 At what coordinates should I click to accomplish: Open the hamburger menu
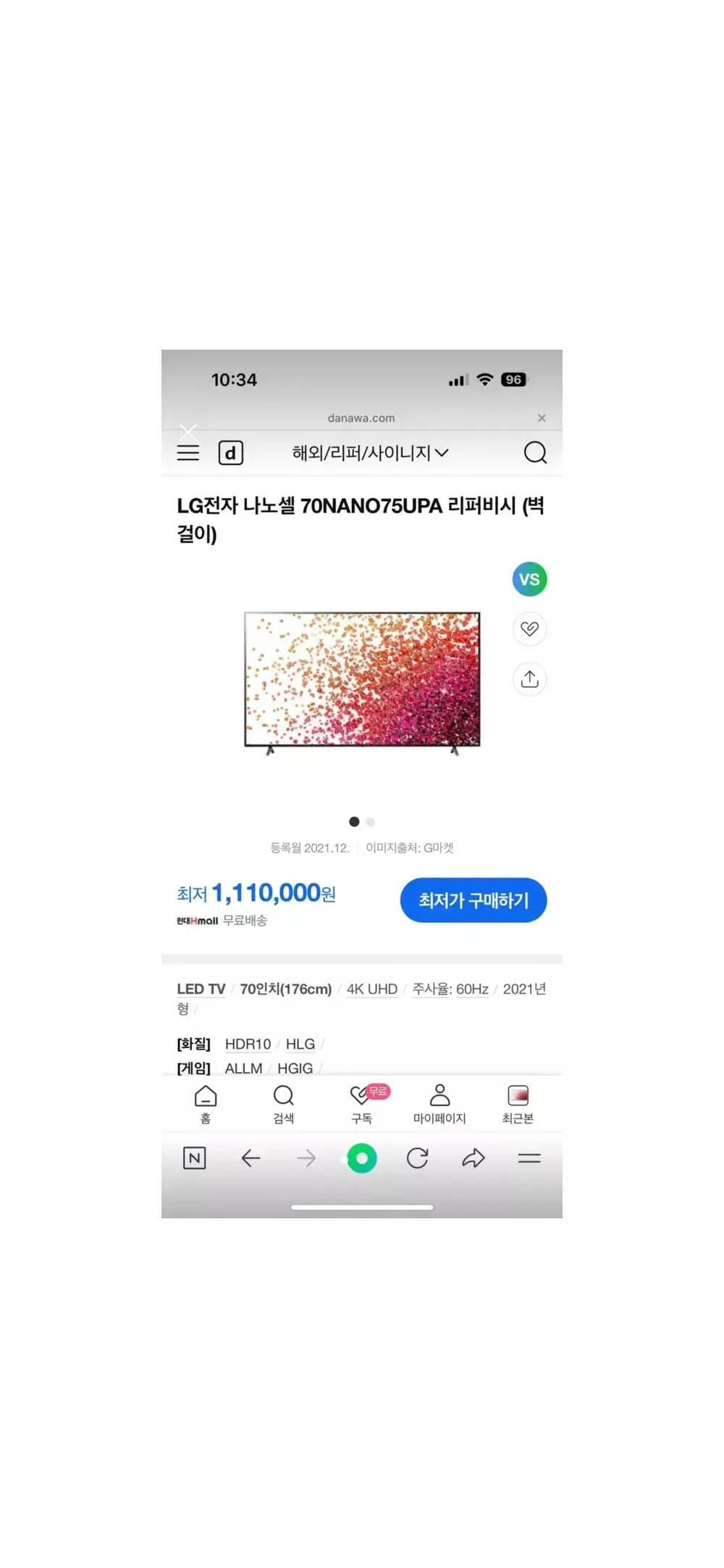188,453
